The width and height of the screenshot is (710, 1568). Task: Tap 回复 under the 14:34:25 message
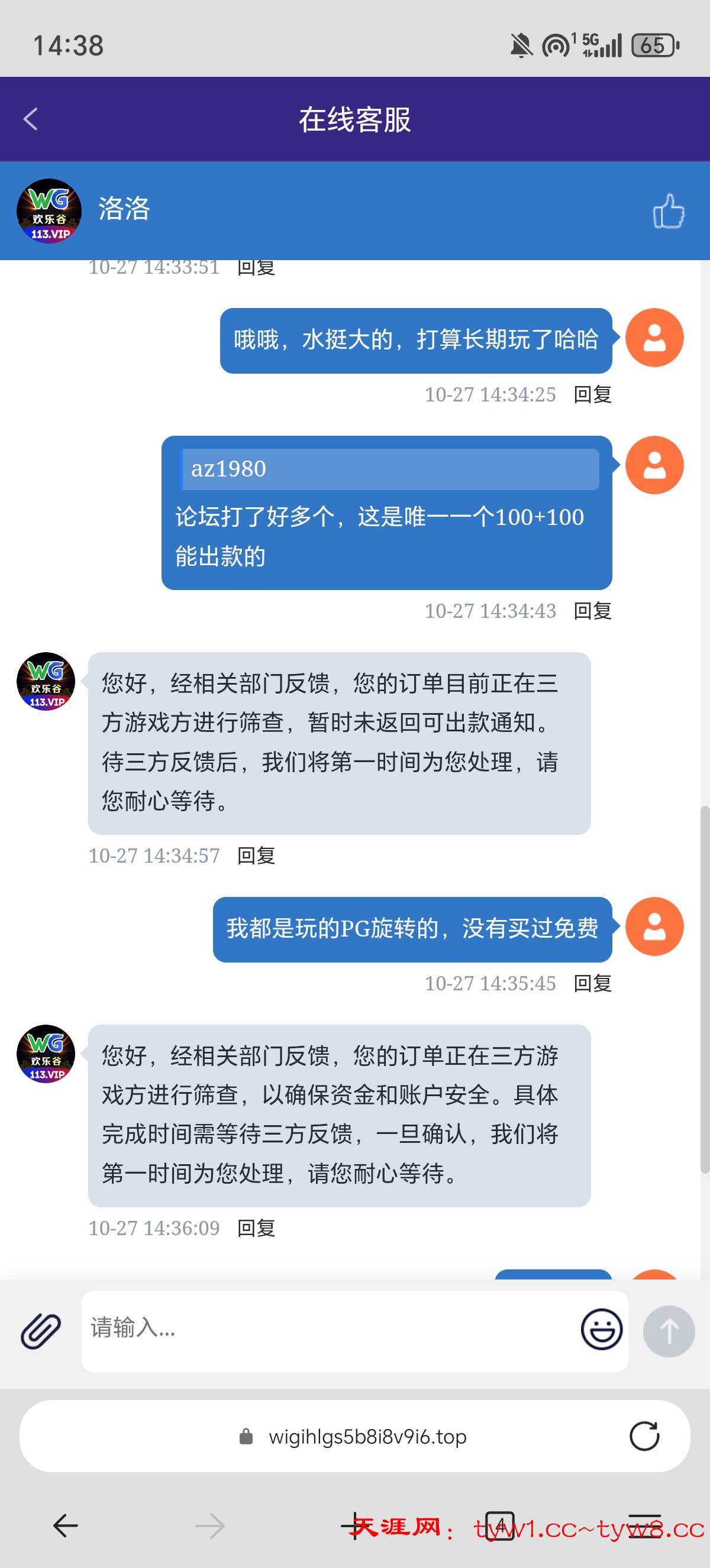pos(592,394)
